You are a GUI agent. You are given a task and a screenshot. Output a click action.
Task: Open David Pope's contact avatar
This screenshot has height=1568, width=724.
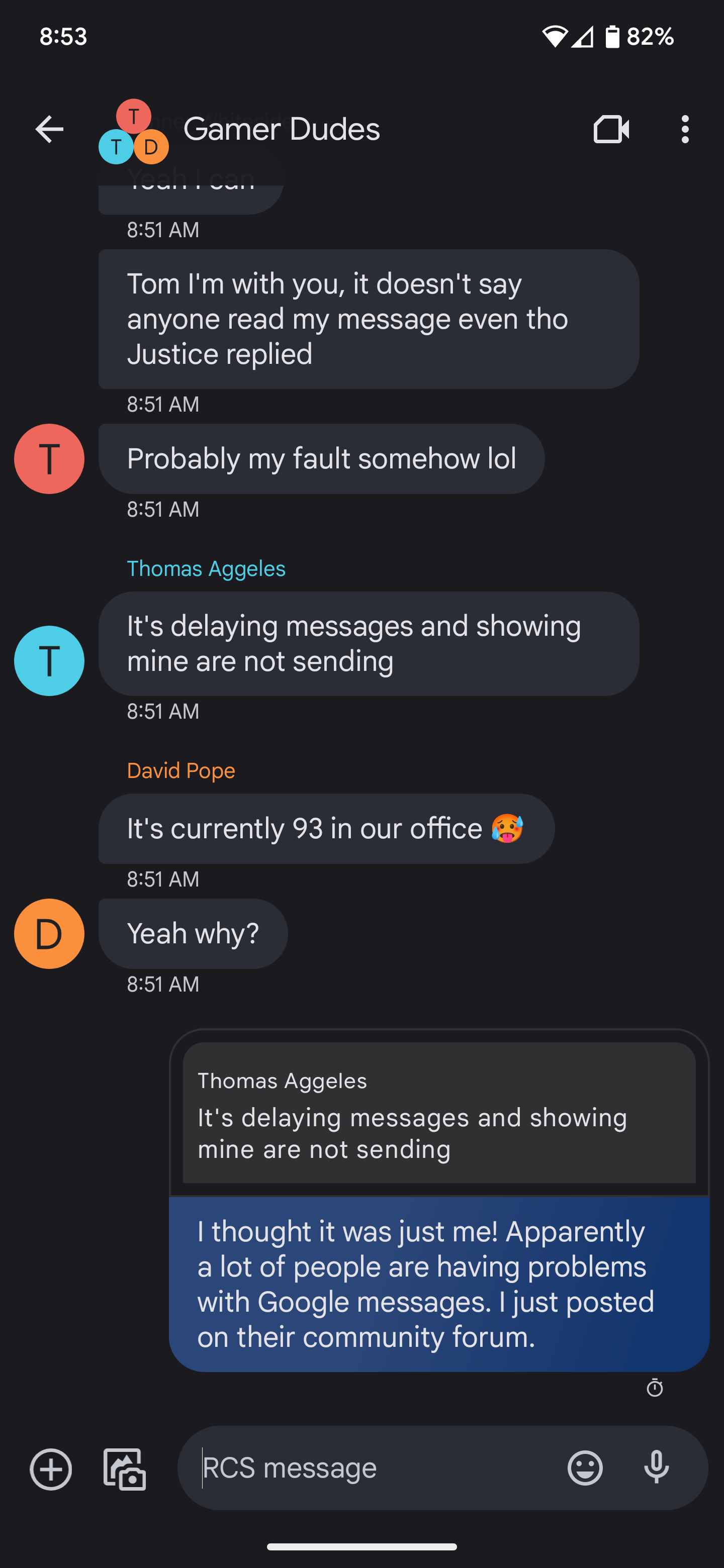tap(49, 934)
